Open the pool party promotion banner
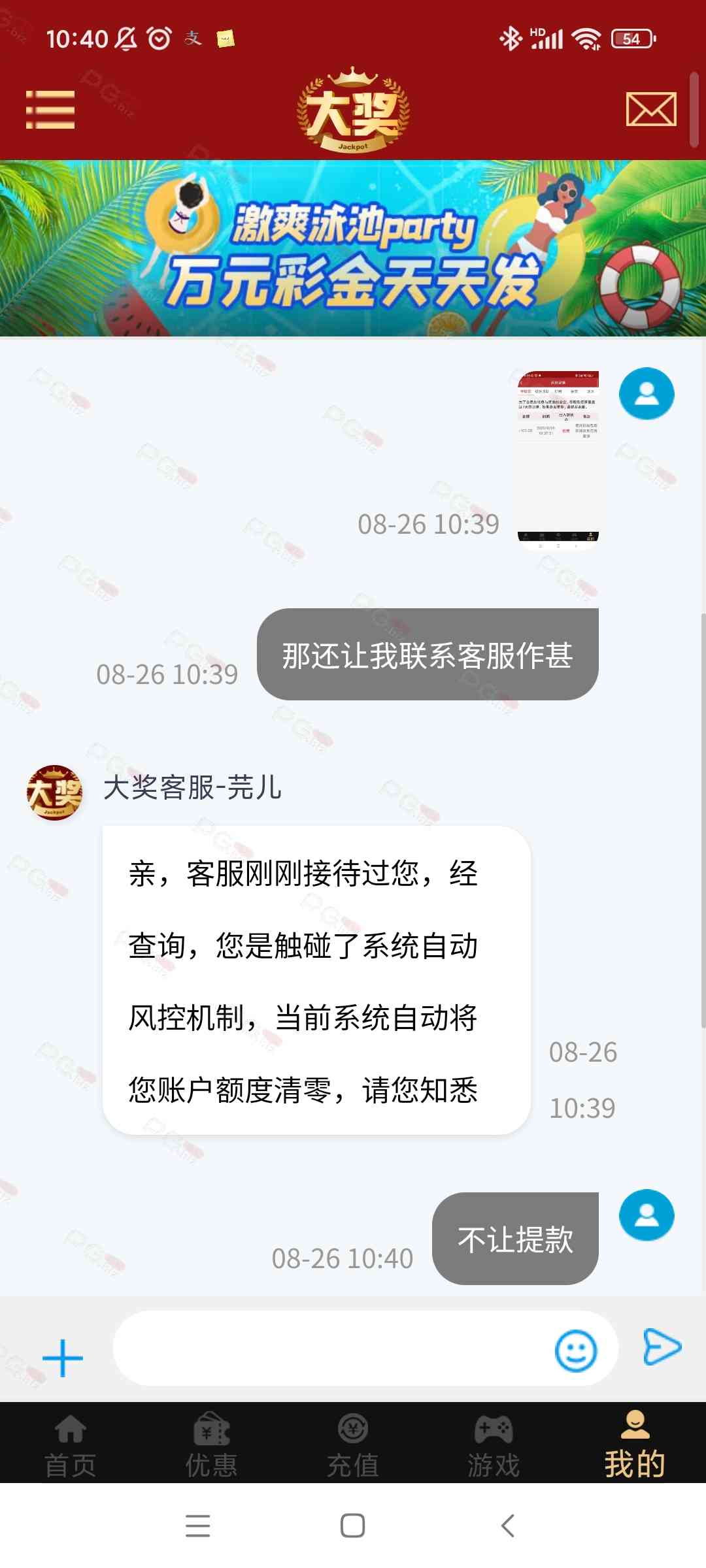 point(353,248)
